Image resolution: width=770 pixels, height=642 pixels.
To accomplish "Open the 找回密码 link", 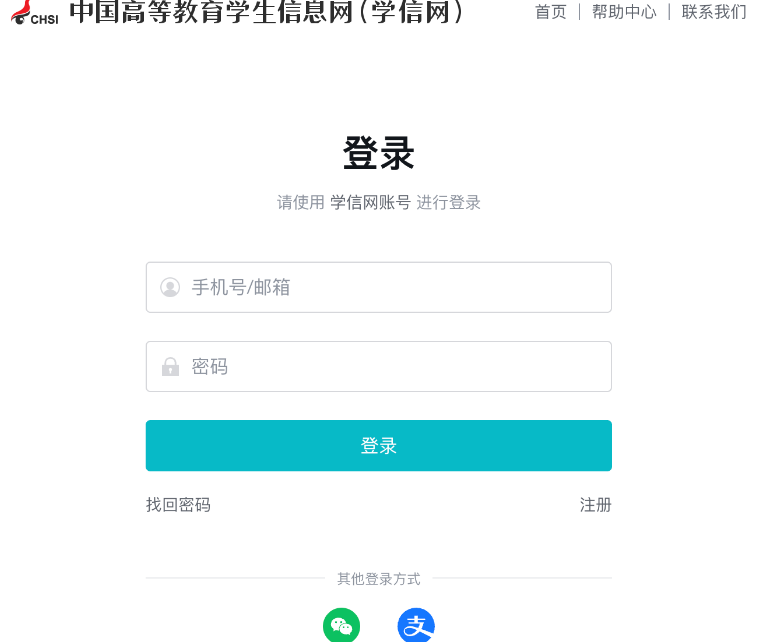I will pos(178,505).
